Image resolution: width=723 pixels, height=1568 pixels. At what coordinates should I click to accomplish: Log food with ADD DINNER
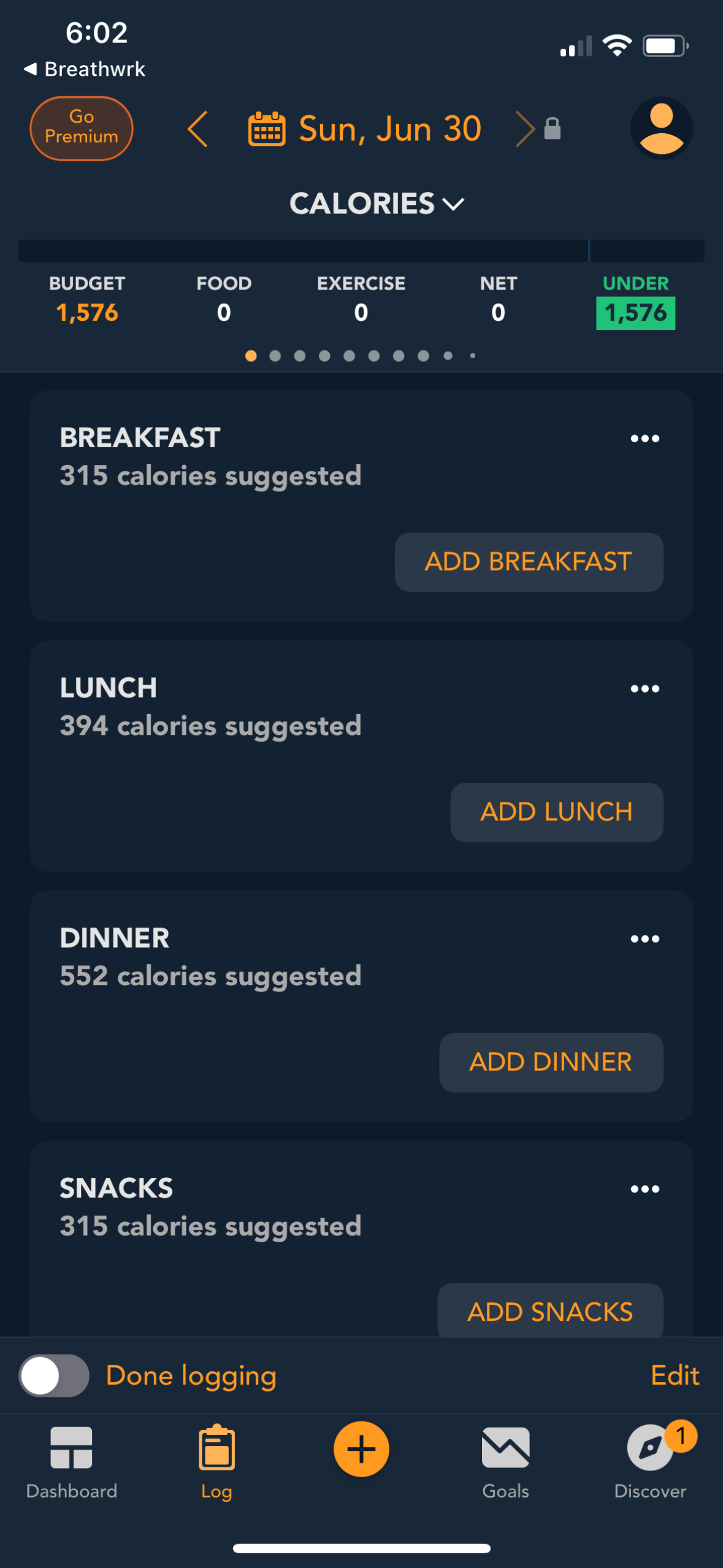(551, 1063)
